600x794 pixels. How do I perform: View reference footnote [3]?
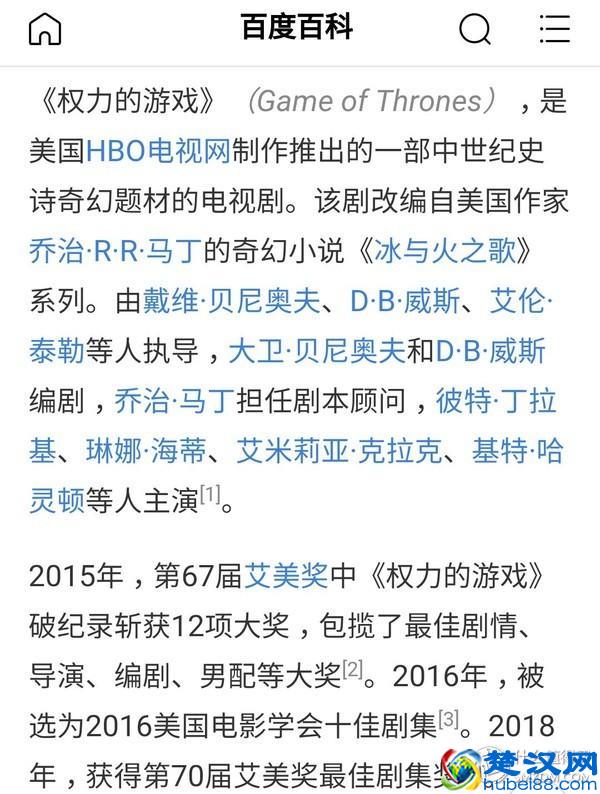449,718
